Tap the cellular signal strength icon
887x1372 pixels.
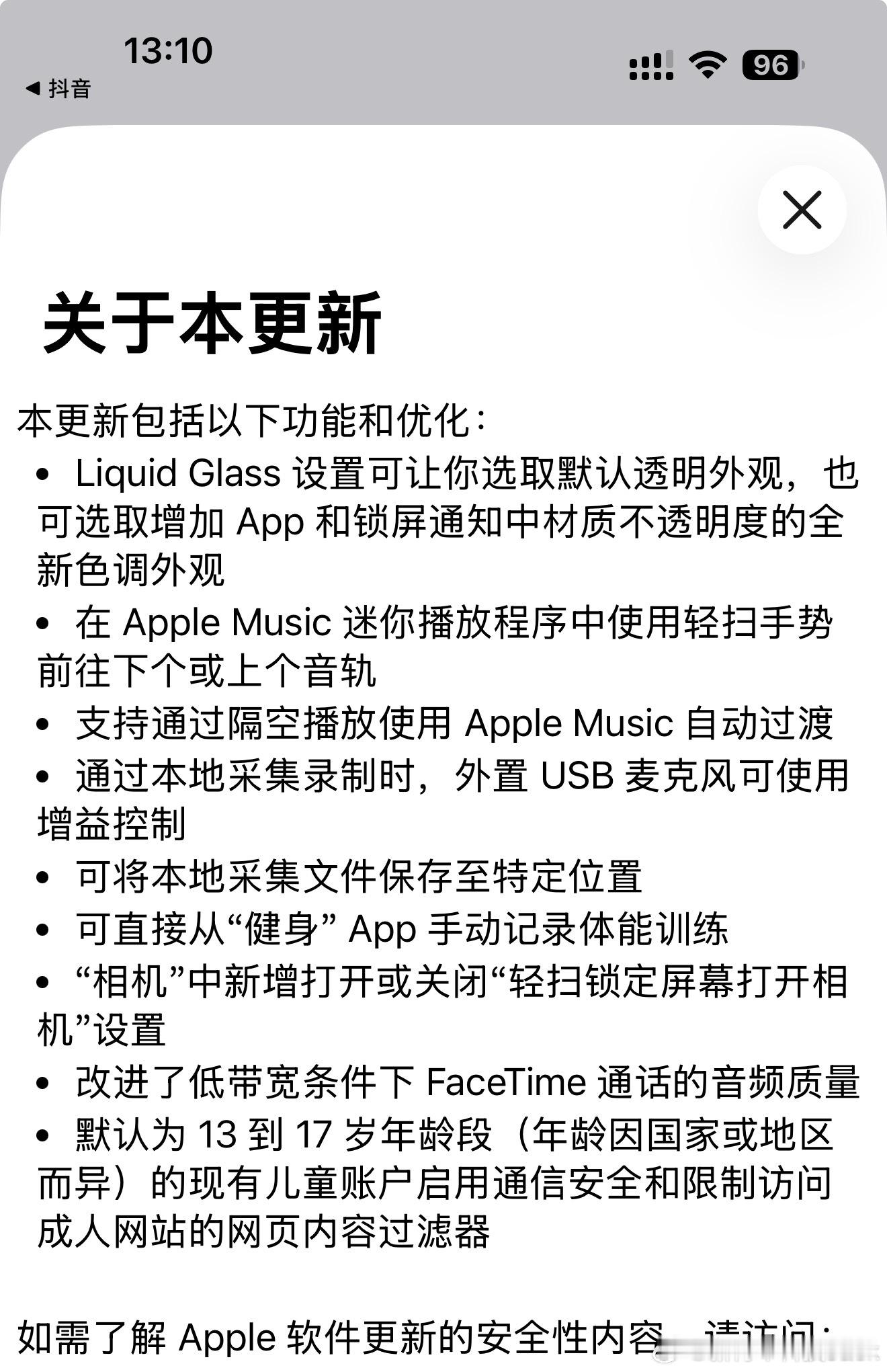tap(649, 61)
